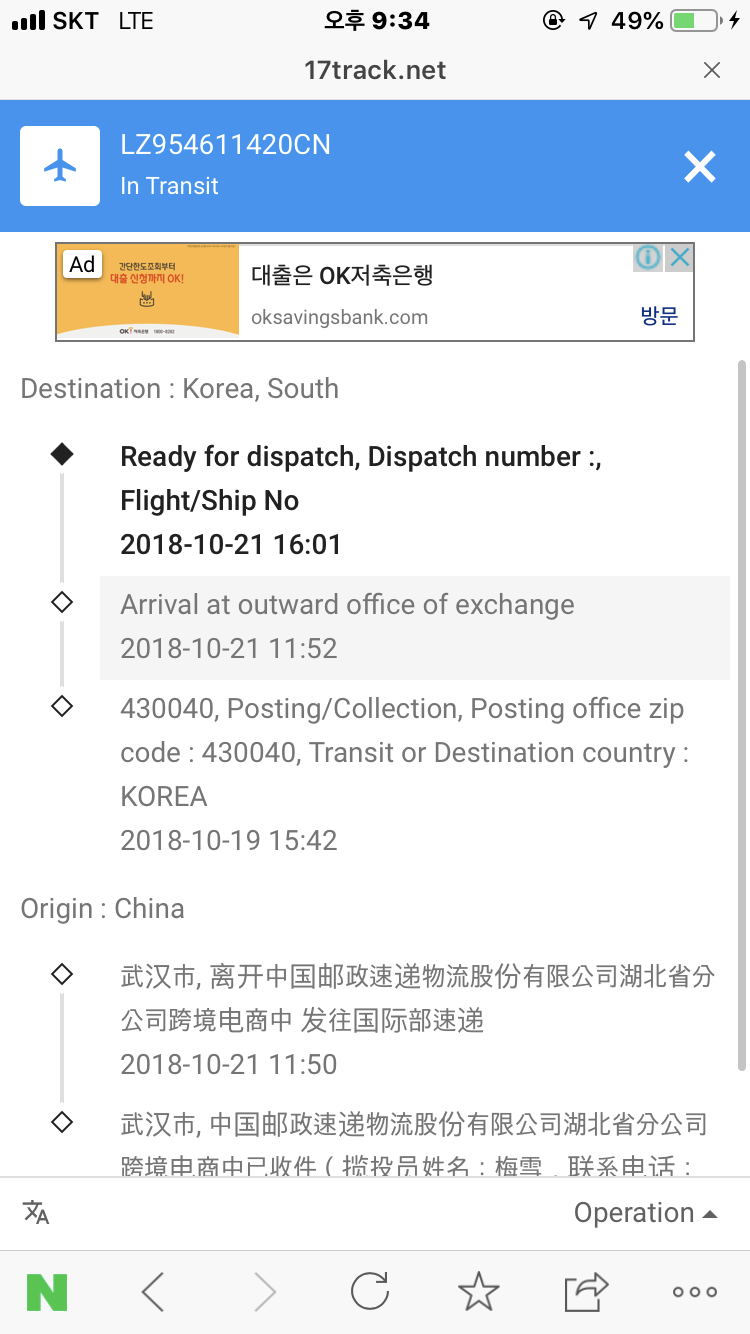750x1334 pixels.
Task: Close the 17track.net in-app browser page
Action: tap(712, 70)
